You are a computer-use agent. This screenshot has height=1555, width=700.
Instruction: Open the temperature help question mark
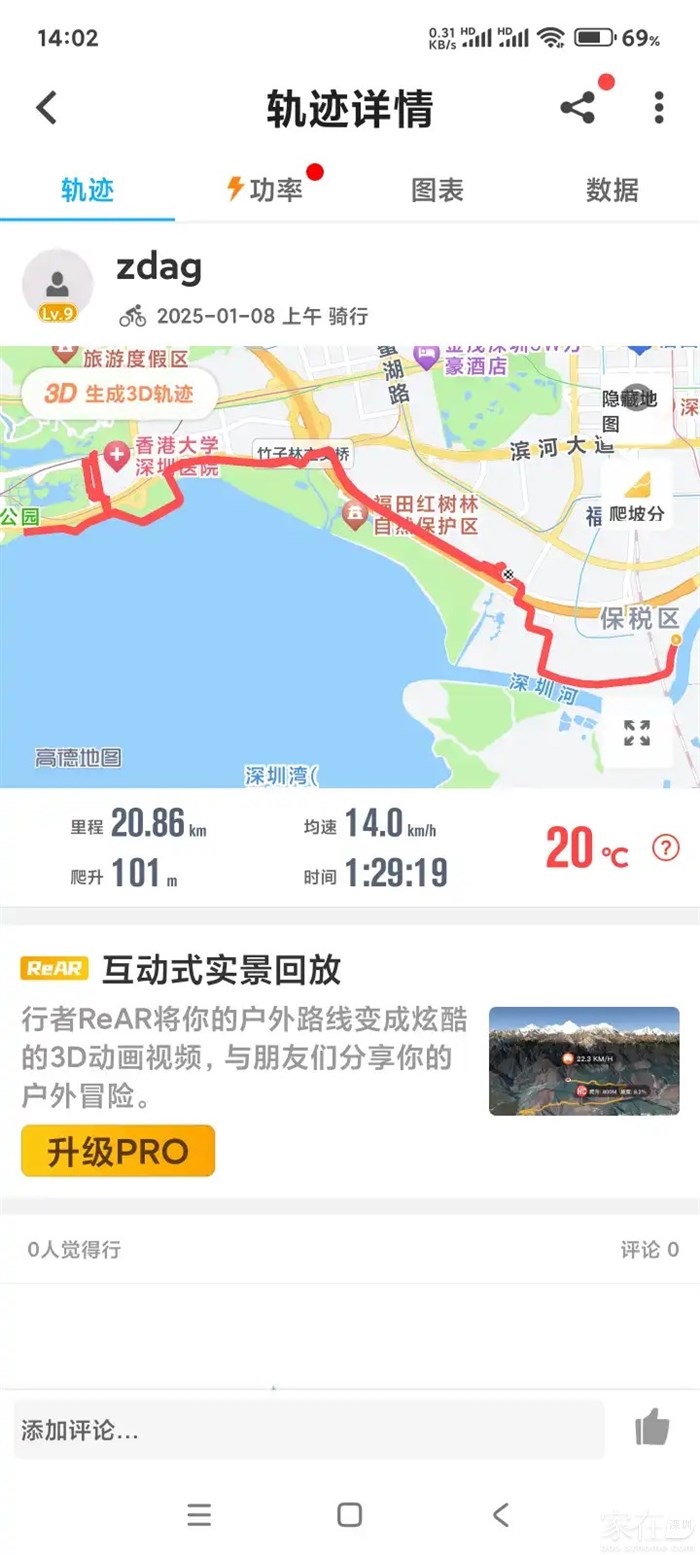[x=665, y=848]
